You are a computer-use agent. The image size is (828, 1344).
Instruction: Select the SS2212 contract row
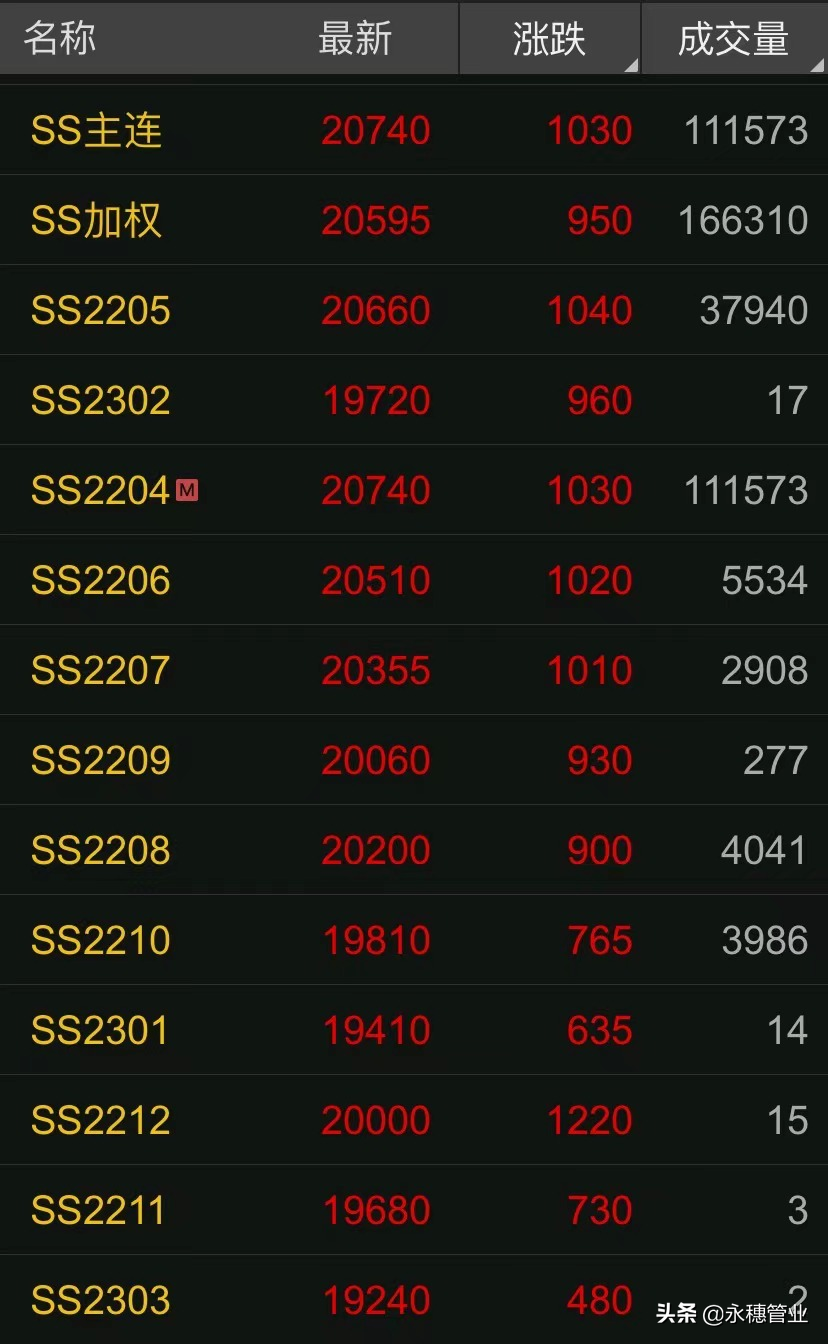tap(414, 1120)
